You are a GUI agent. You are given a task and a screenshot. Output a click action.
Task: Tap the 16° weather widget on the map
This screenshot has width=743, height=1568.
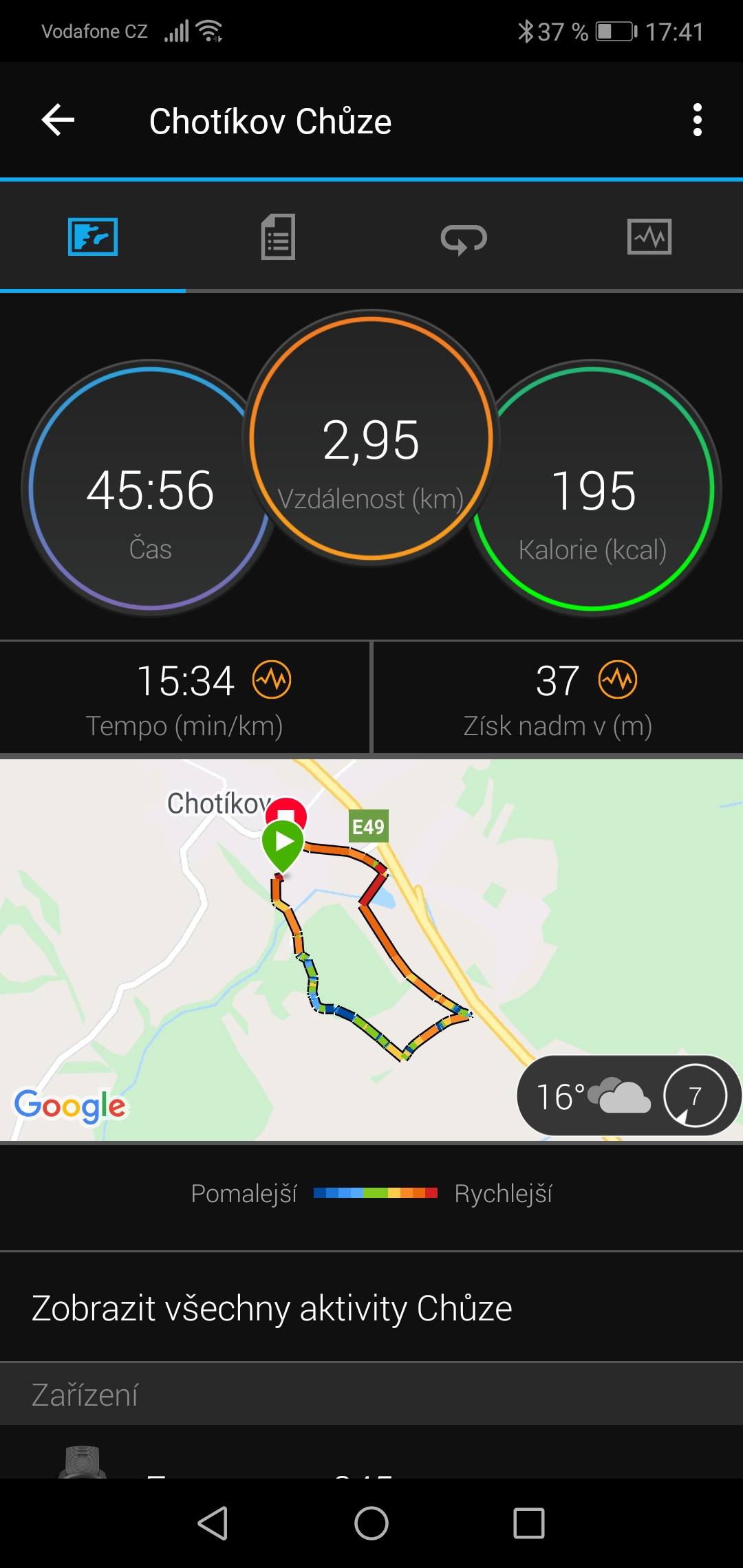629,1096
